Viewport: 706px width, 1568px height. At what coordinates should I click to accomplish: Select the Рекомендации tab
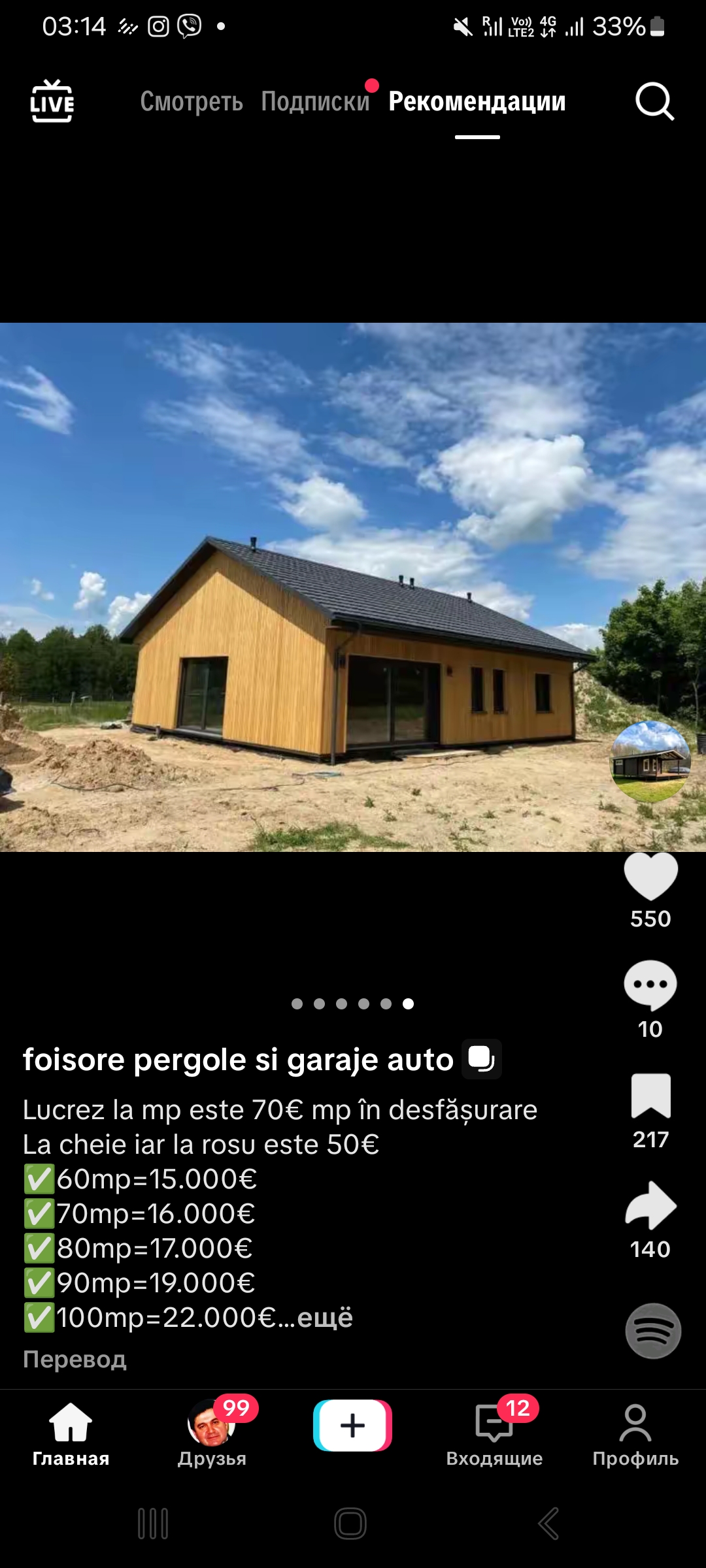pos(477,102)
